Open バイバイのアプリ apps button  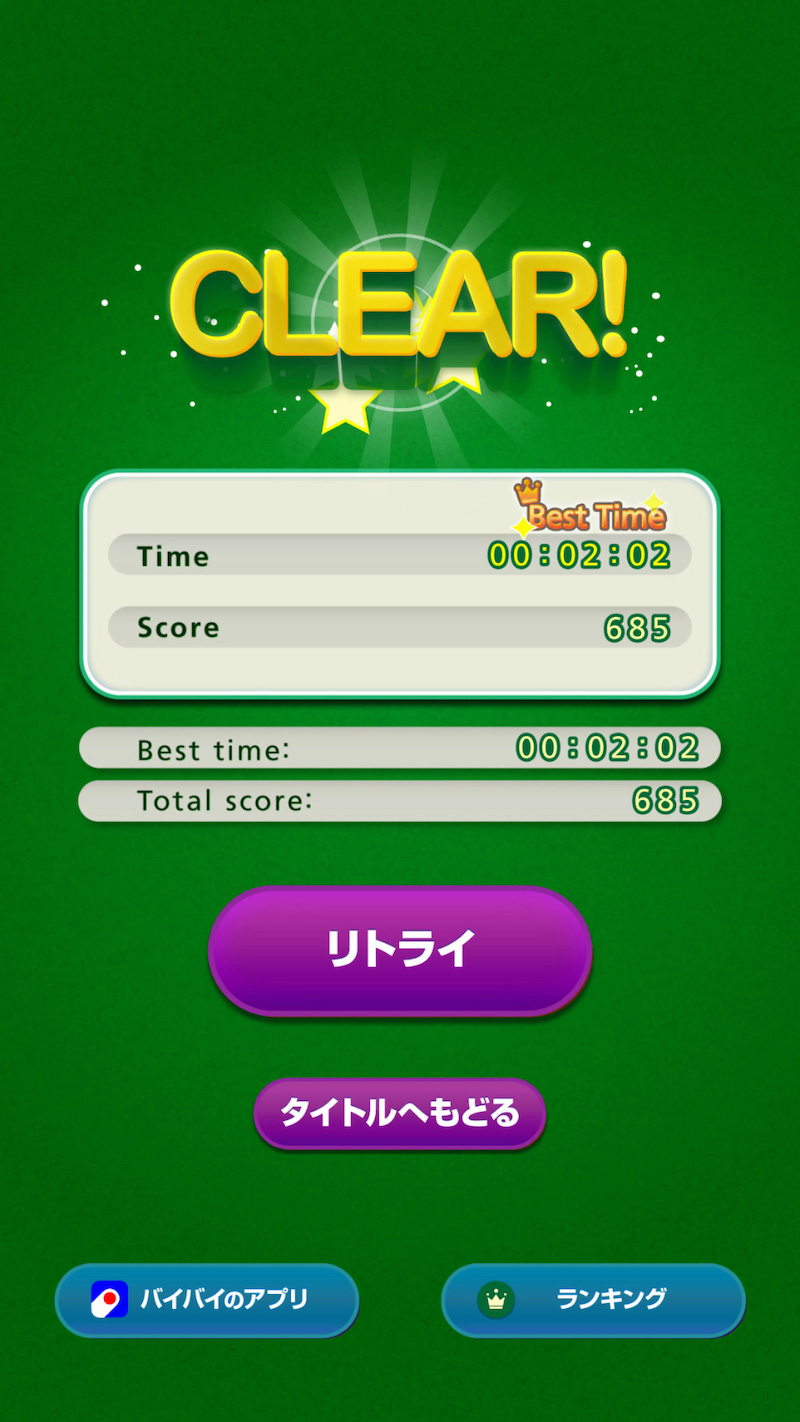coord(207,1299)
